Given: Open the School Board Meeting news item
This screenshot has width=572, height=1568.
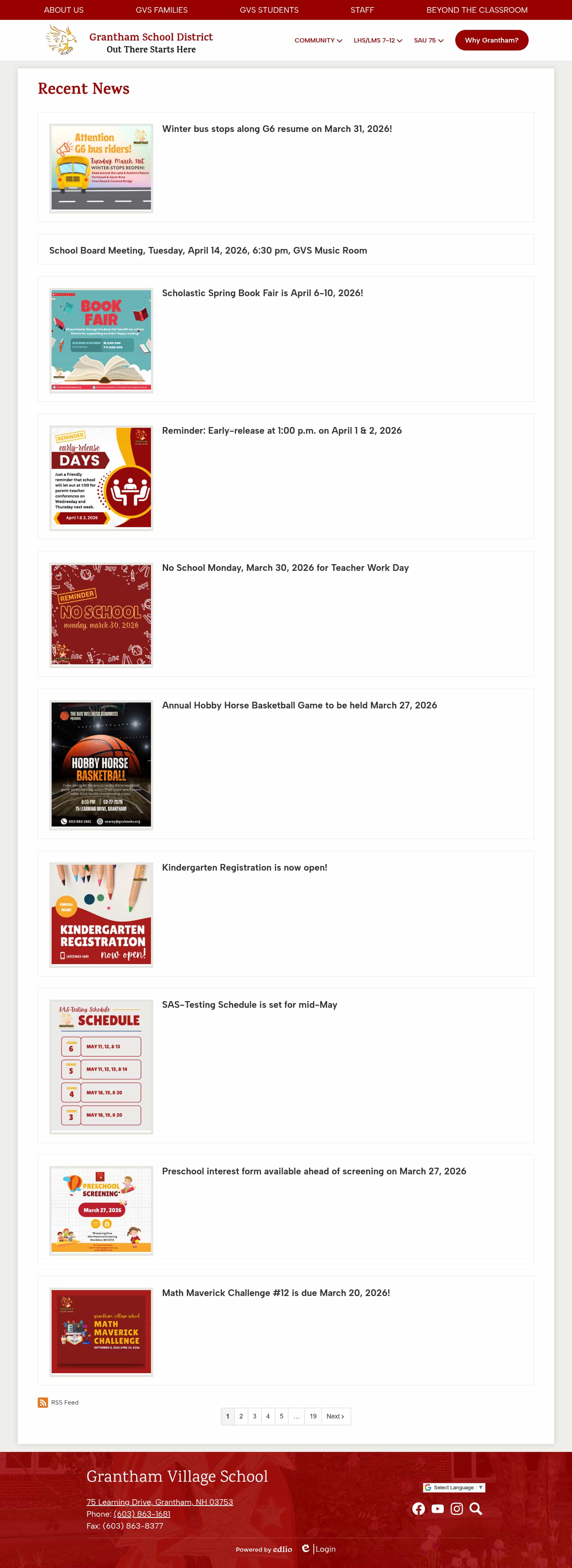Looking at the screenshot, I should point(208,250).
